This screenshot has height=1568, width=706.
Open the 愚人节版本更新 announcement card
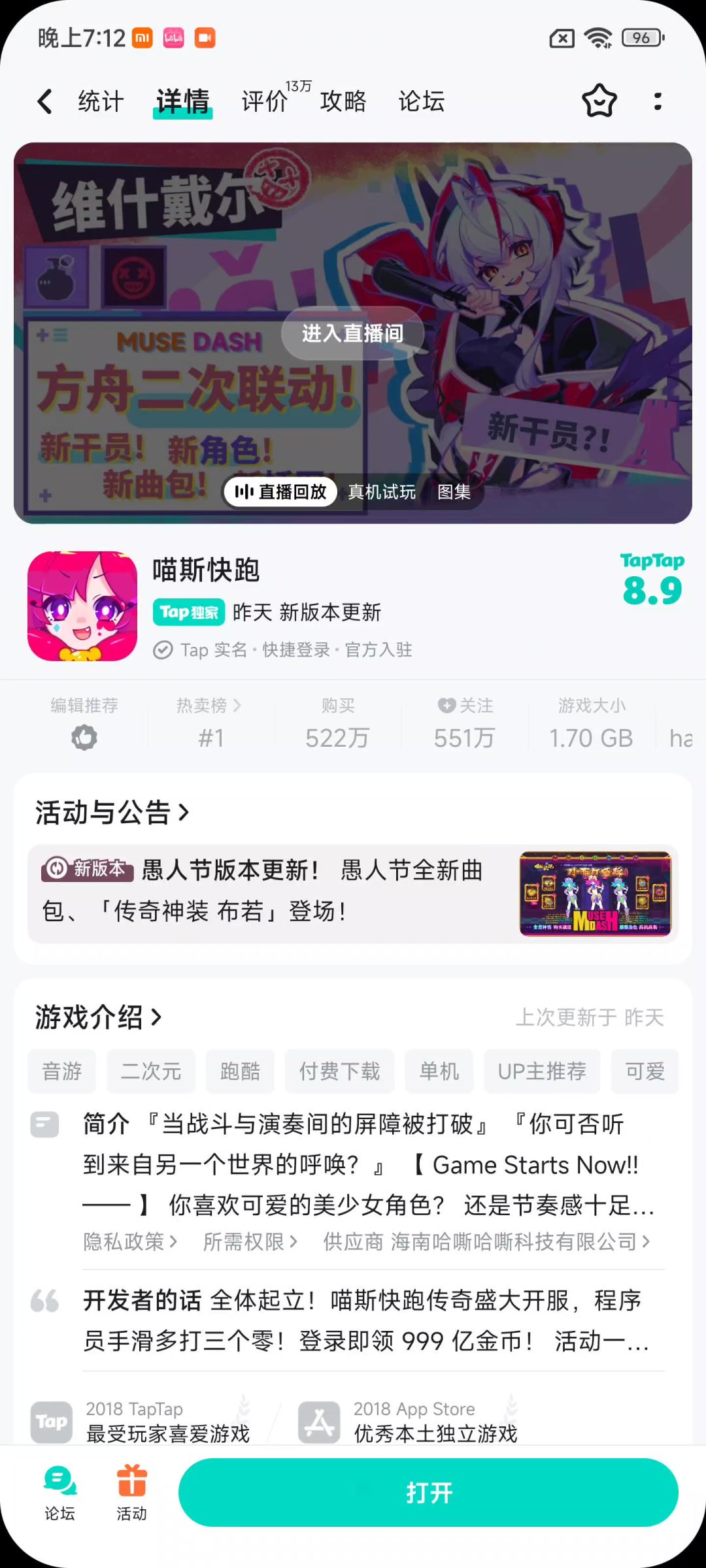pyautogui.click(x=352, y=893)
